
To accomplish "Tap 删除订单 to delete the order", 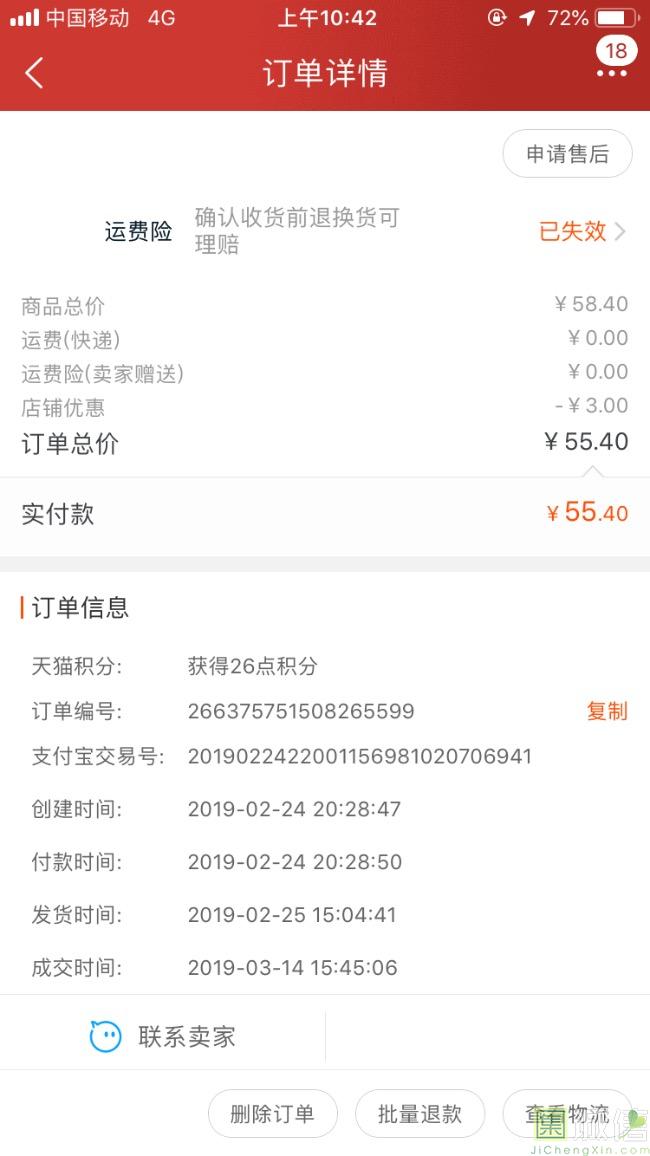I will 273,1113.
